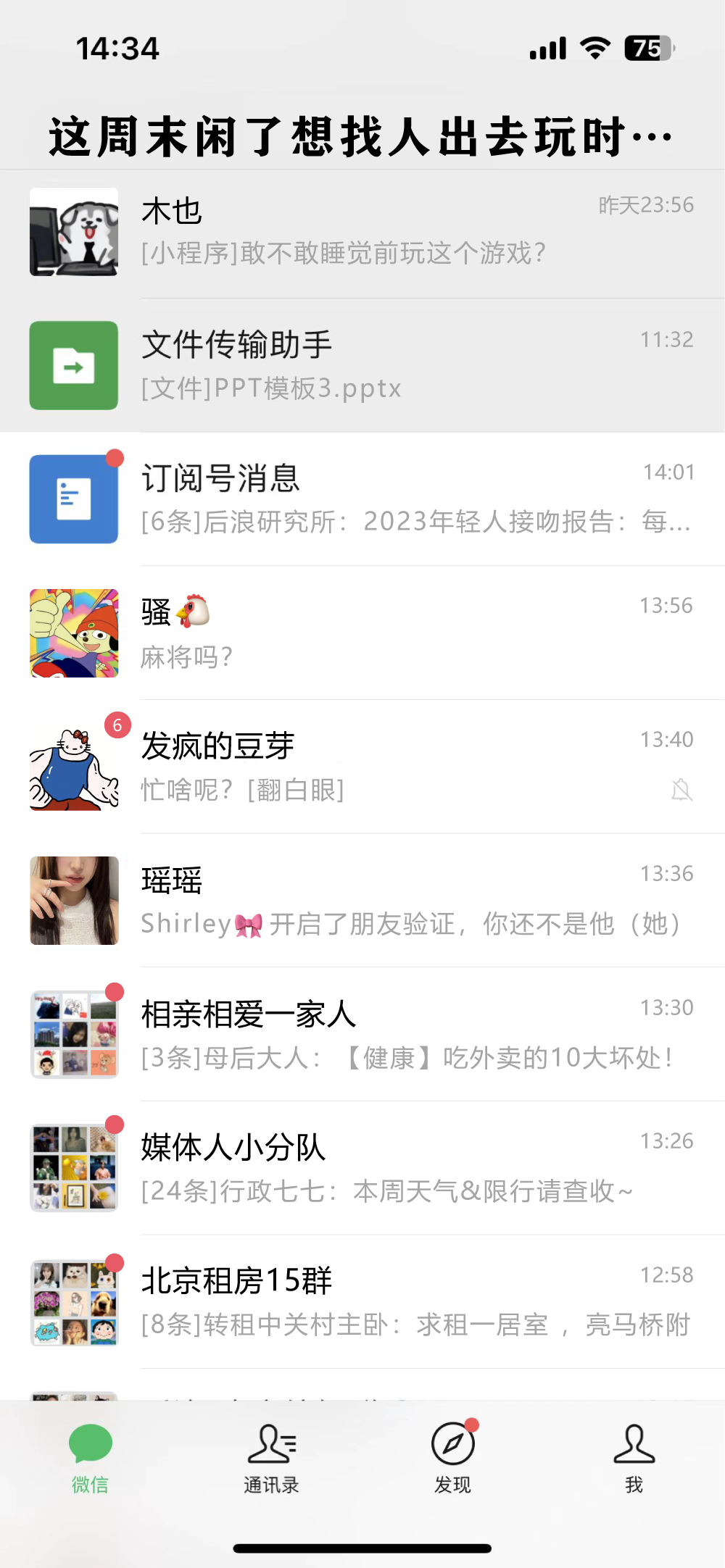Image resolution: width=725 pixels, height=1568 pixels.
Task: Open the chat asking 麻将吗？
Action: click(x=362, y=633)
